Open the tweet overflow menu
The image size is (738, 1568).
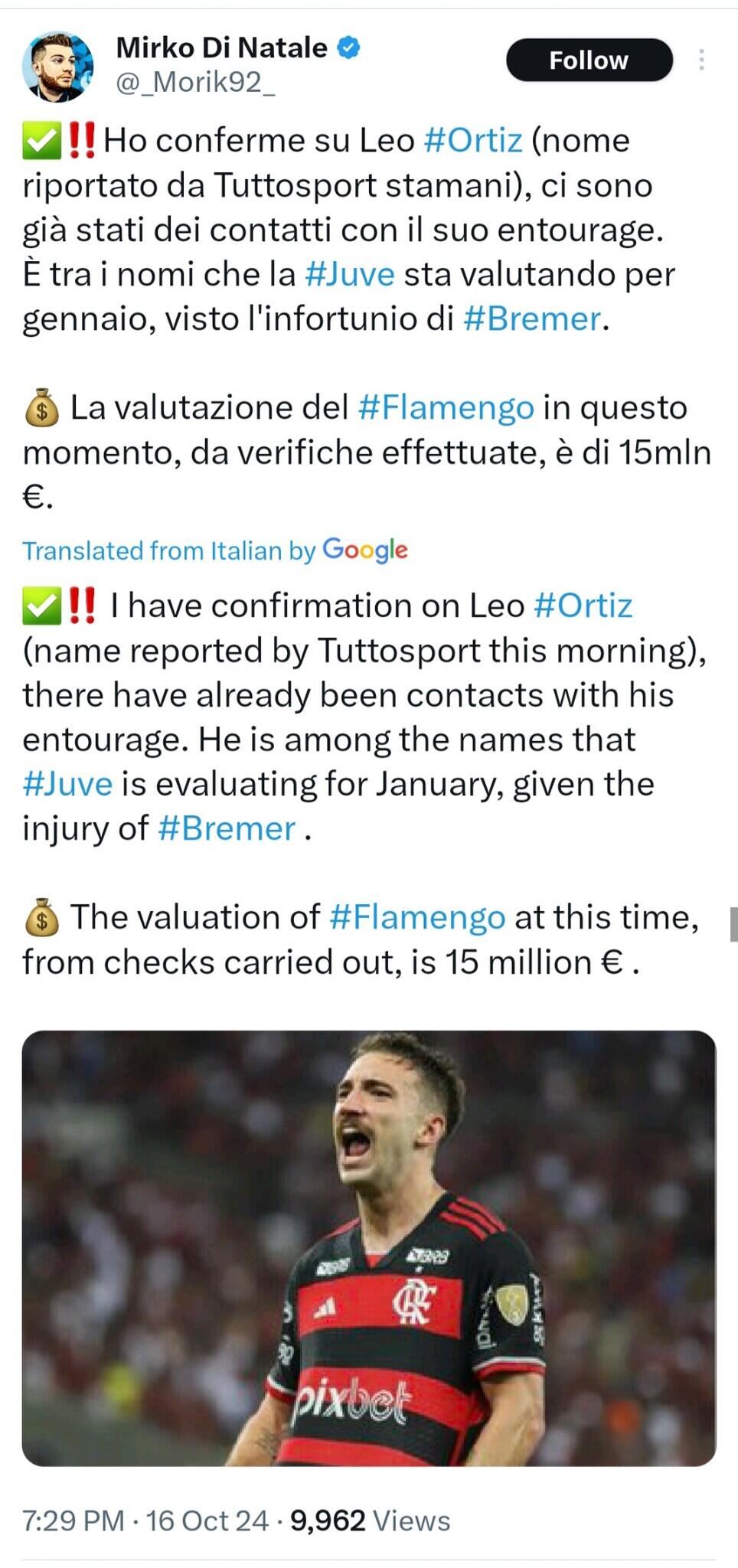click(701, 60)
